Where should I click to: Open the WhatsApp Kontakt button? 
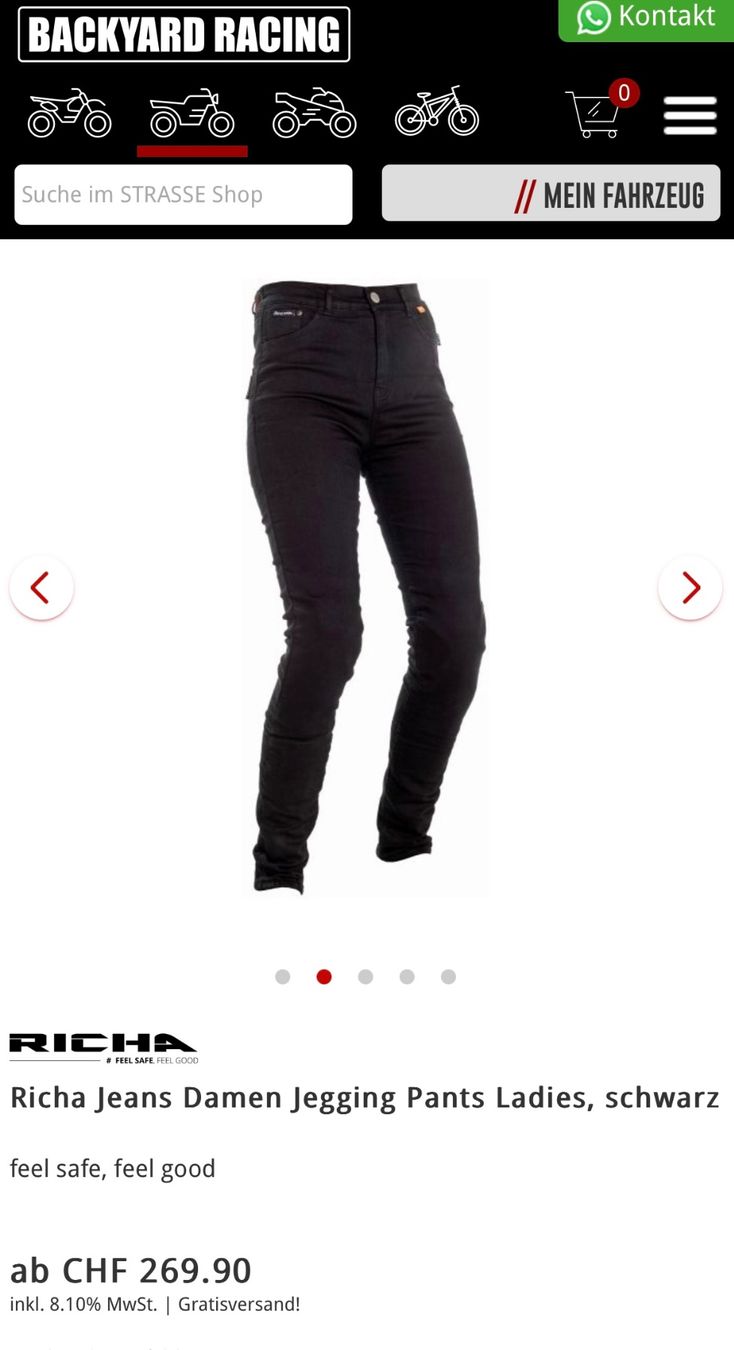tap(647, 18)
